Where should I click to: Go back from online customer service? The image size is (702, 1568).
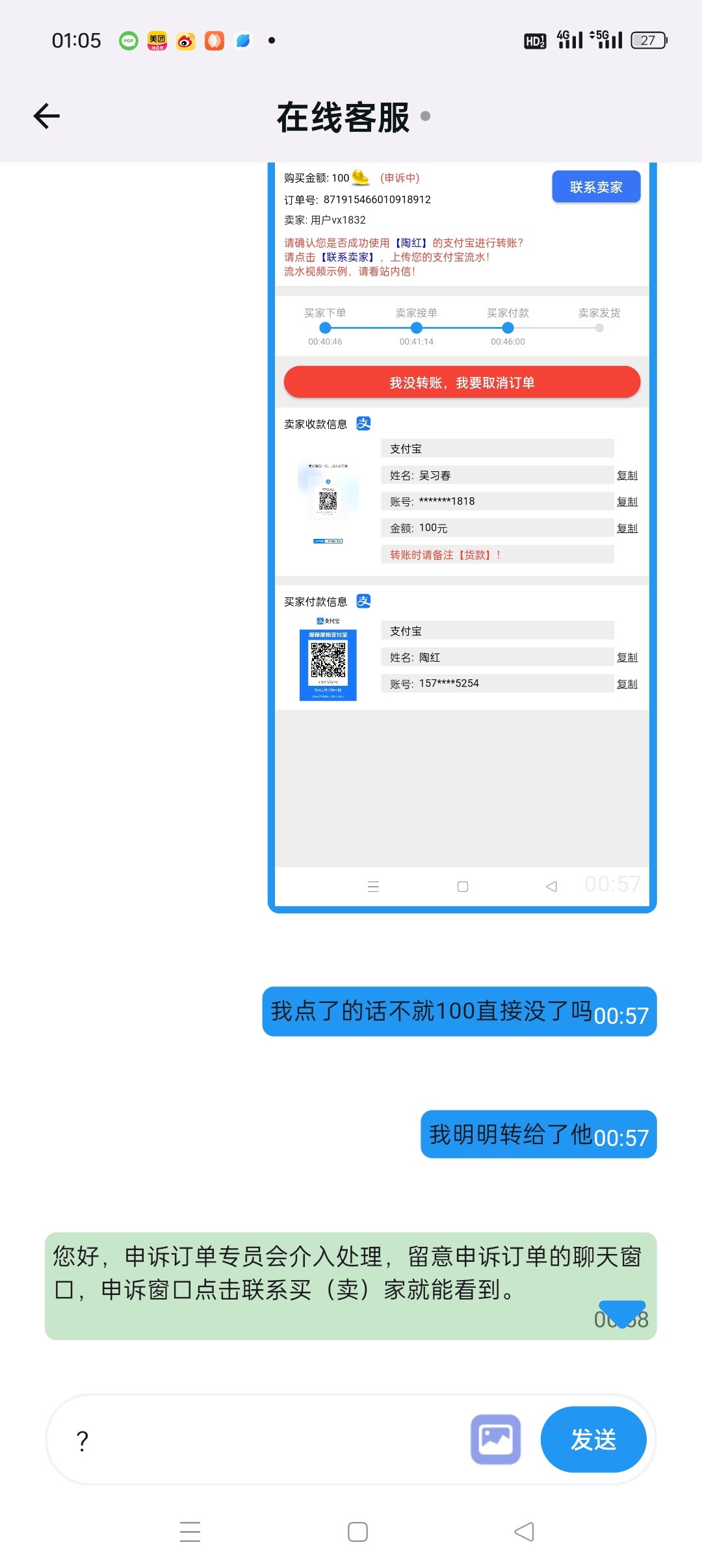tap(47, 116)
